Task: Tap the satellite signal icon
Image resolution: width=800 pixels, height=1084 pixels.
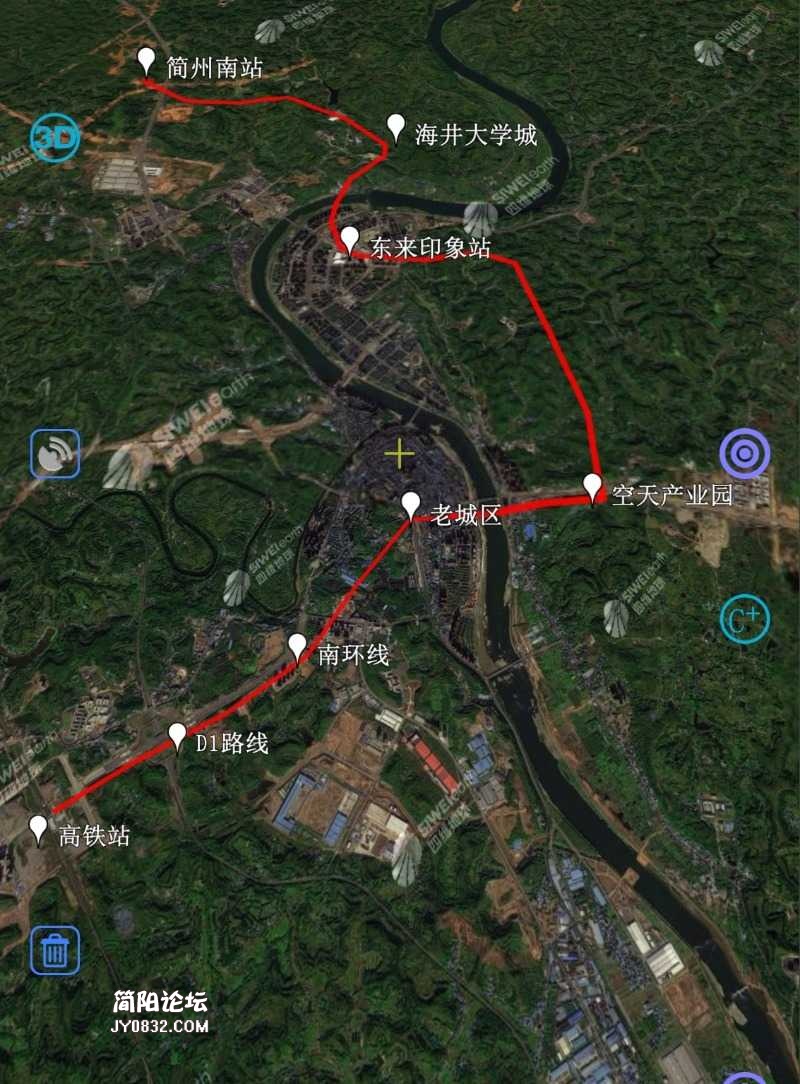Action: click(x=55, y=454)
